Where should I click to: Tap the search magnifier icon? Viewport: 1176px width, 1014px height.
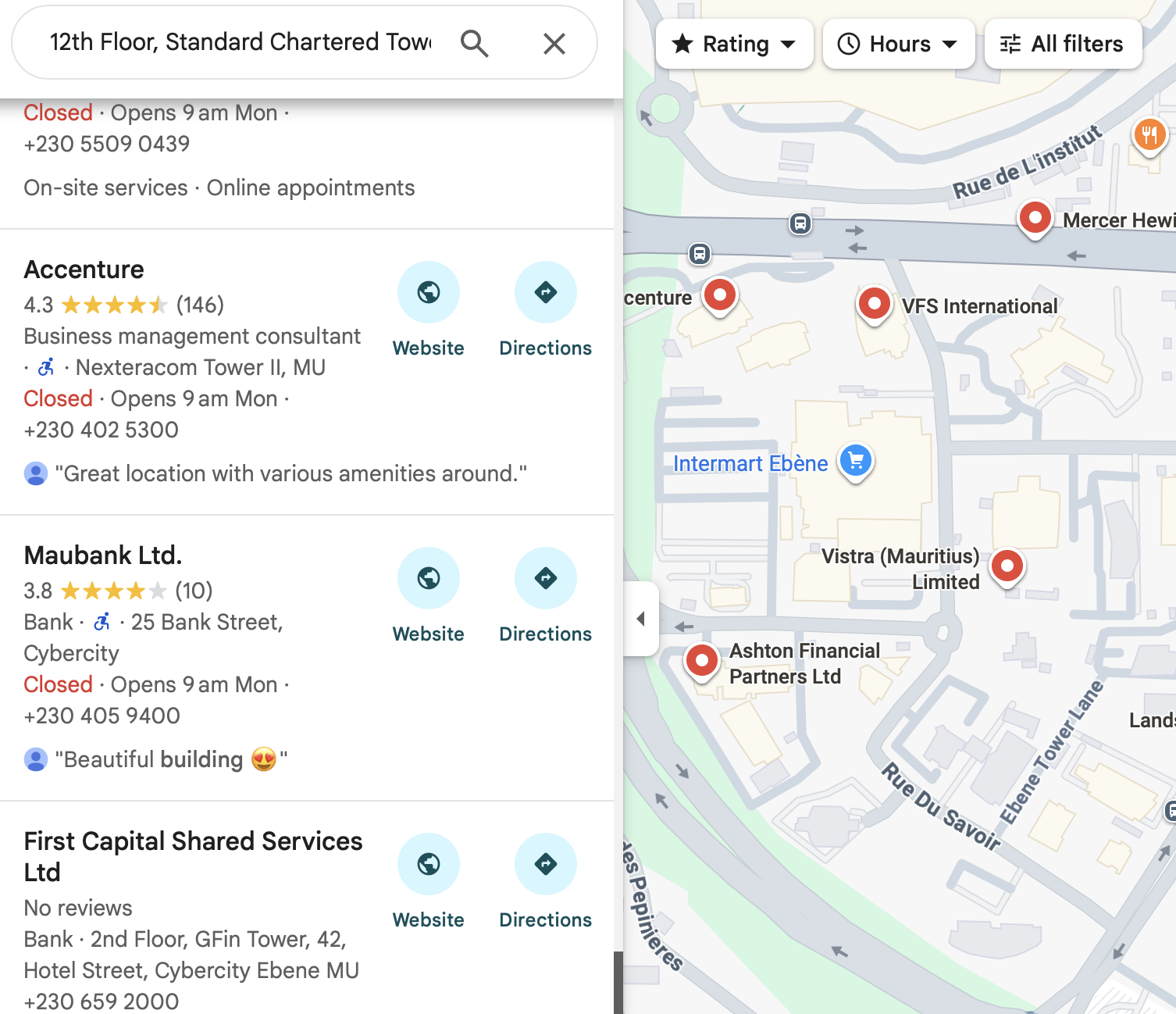pyautogui.click(x=474, y=44)
